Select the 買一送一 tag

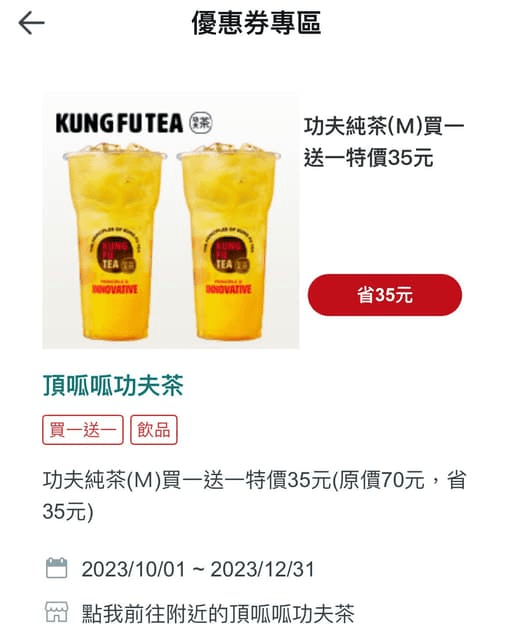83,430
